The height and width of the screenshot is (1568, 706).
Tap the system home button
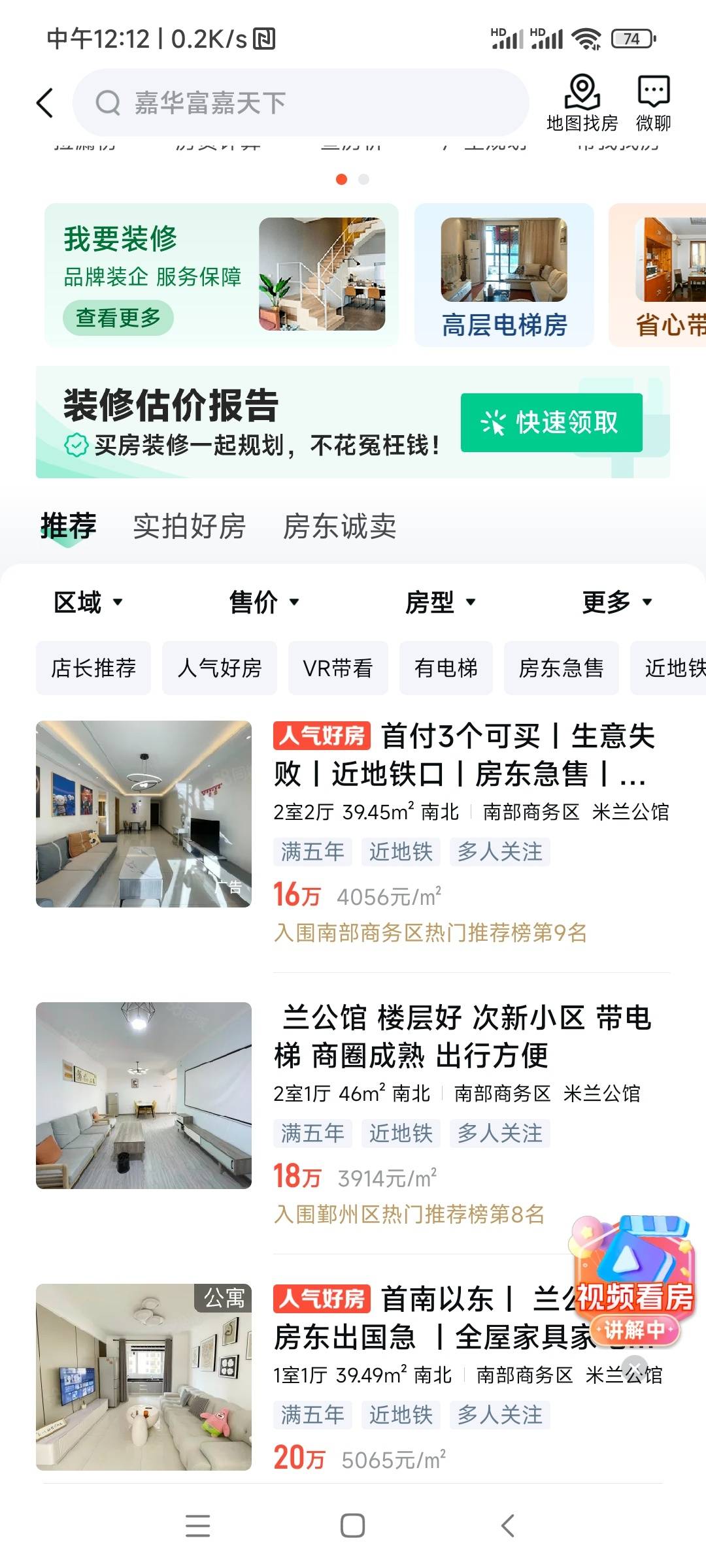tap(352, 1526)
